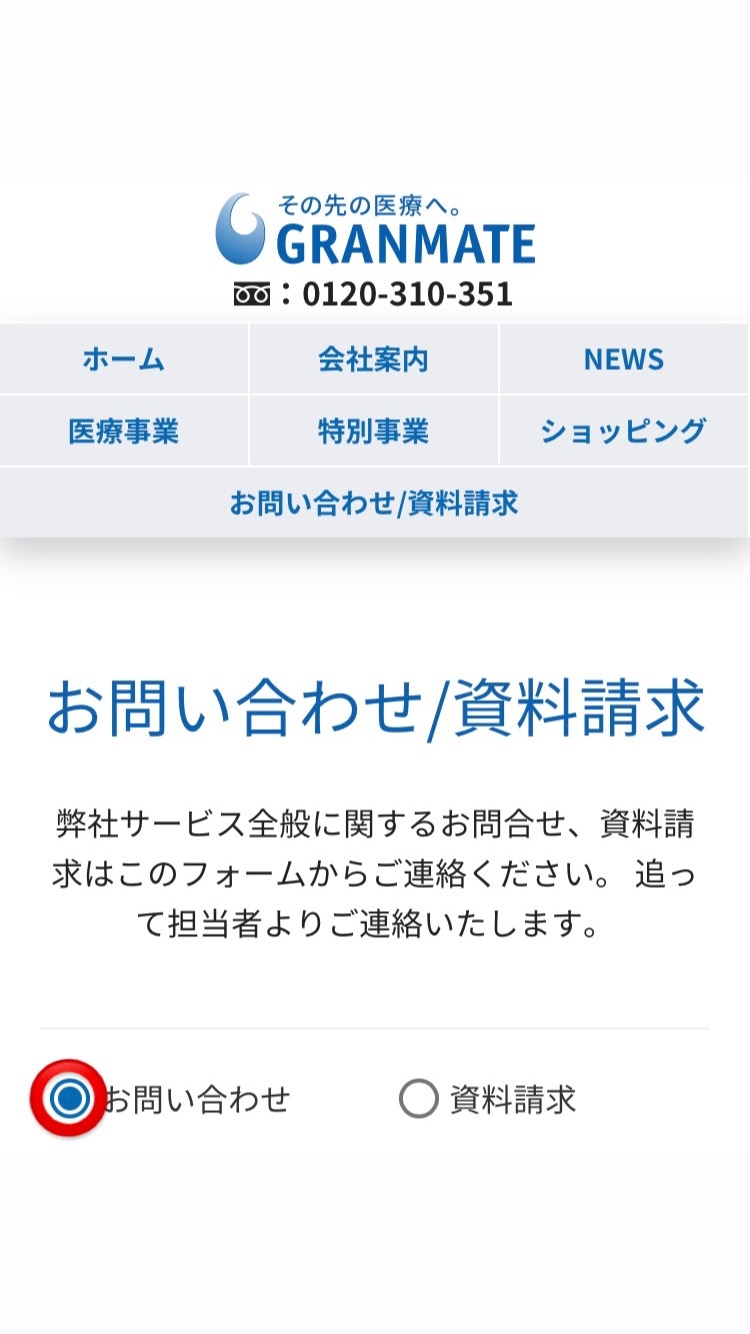Select the お問い合わせ radio option
This screenshot has height=1334, width=750.
tap(69, 1099)
